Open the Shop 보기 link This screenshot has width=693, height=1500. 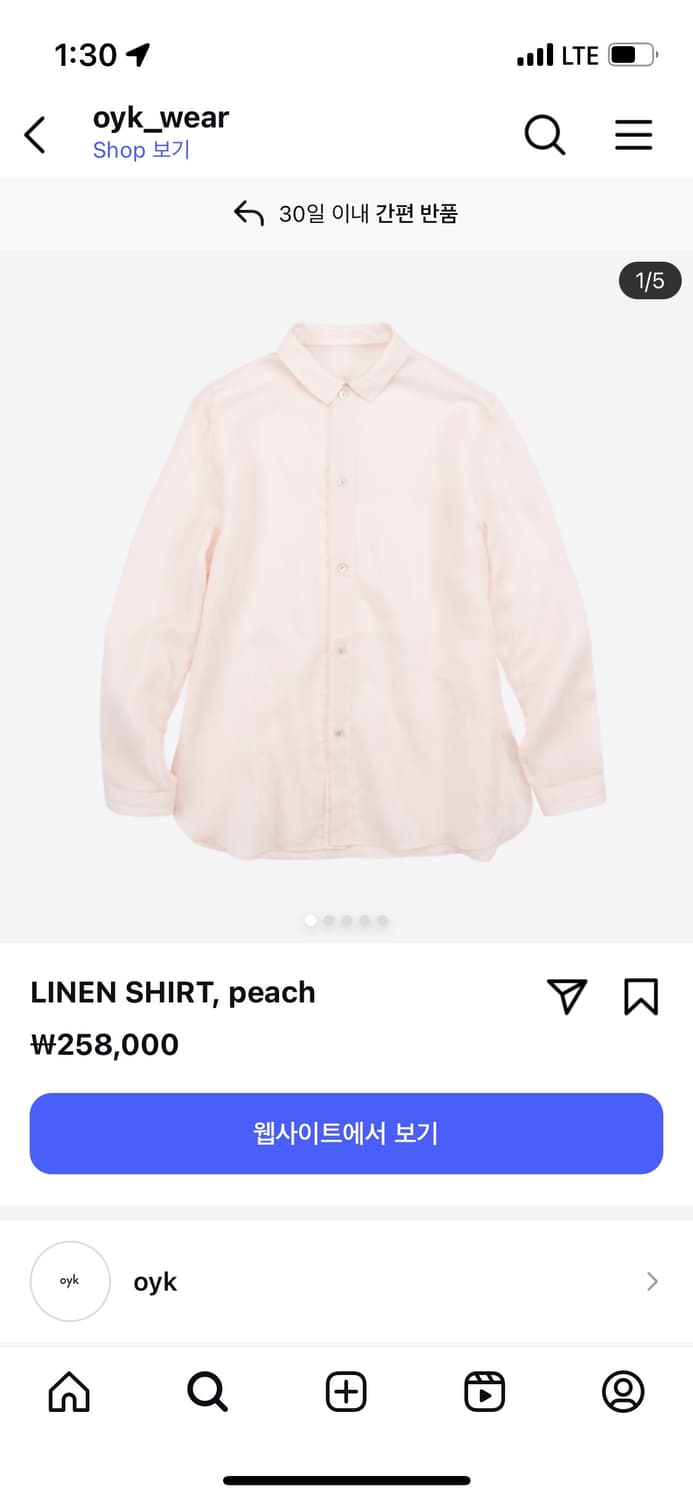[x=141, y=150]
